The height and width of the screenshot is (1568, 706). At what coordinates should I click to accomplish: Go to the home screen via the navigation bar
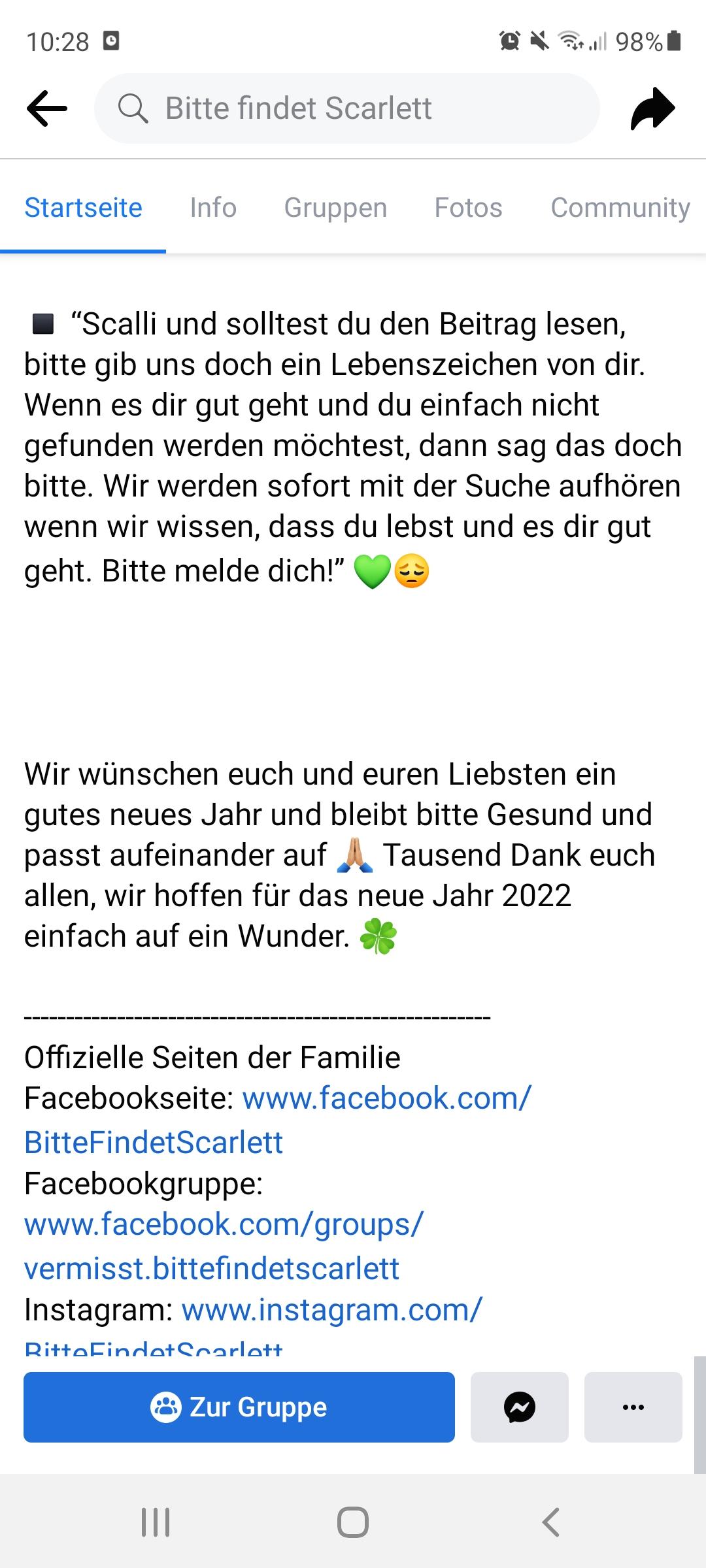pyautogui.click(x=353, y=1522)
